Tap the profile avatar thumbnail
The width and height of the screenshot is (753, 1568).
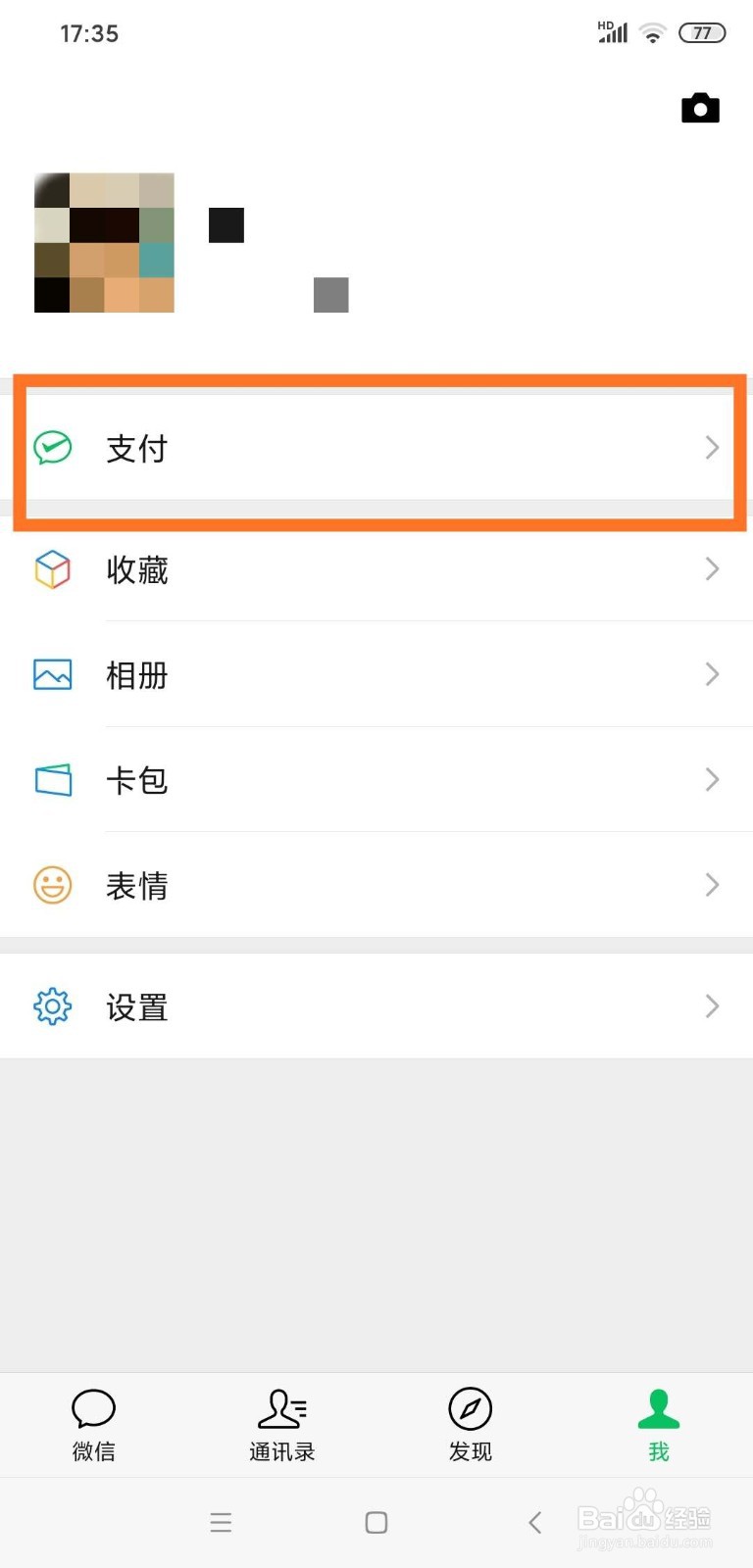coord(104,242)
